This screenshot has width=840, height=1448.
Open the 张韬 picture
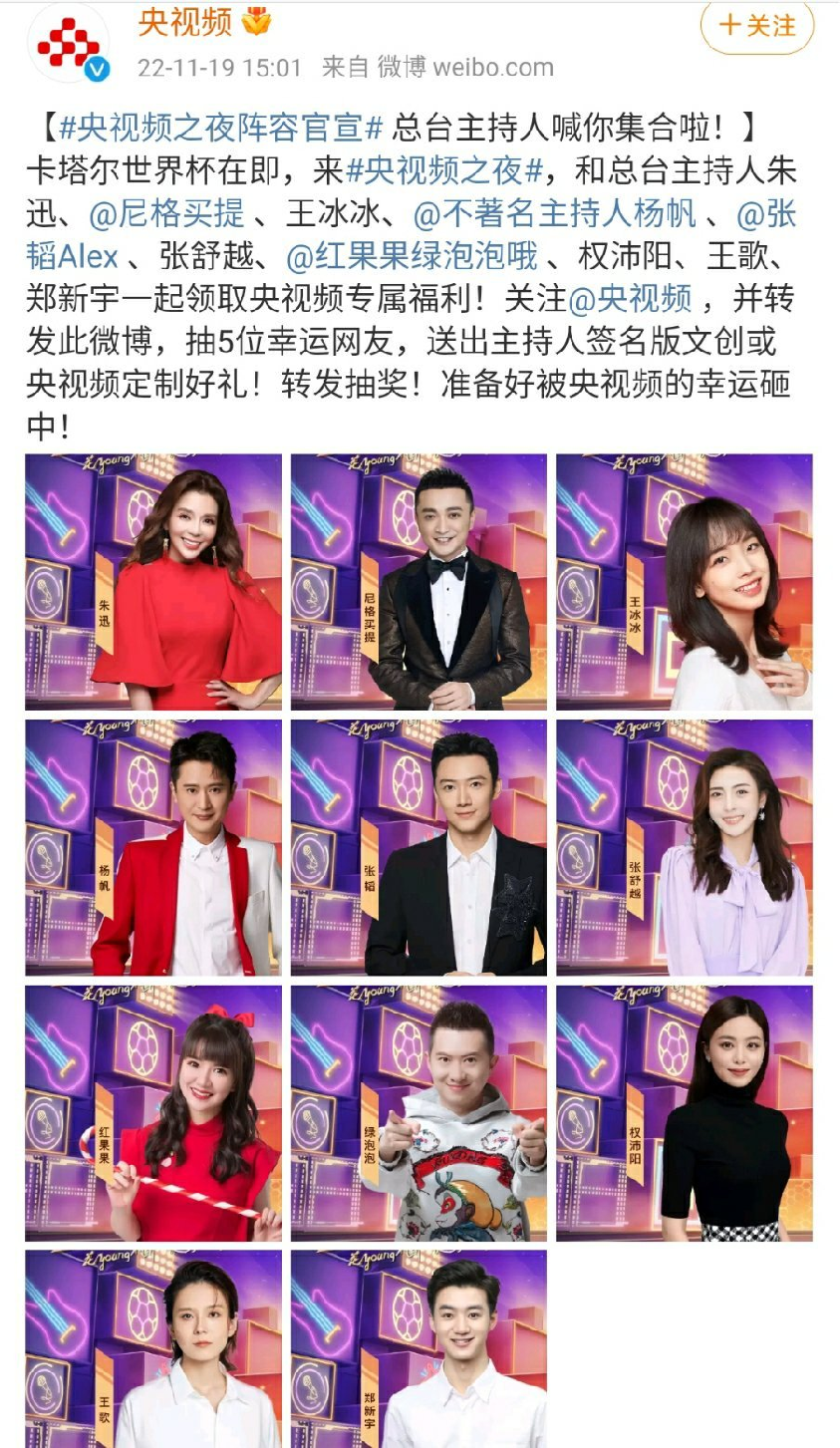[x=419, y=847]
